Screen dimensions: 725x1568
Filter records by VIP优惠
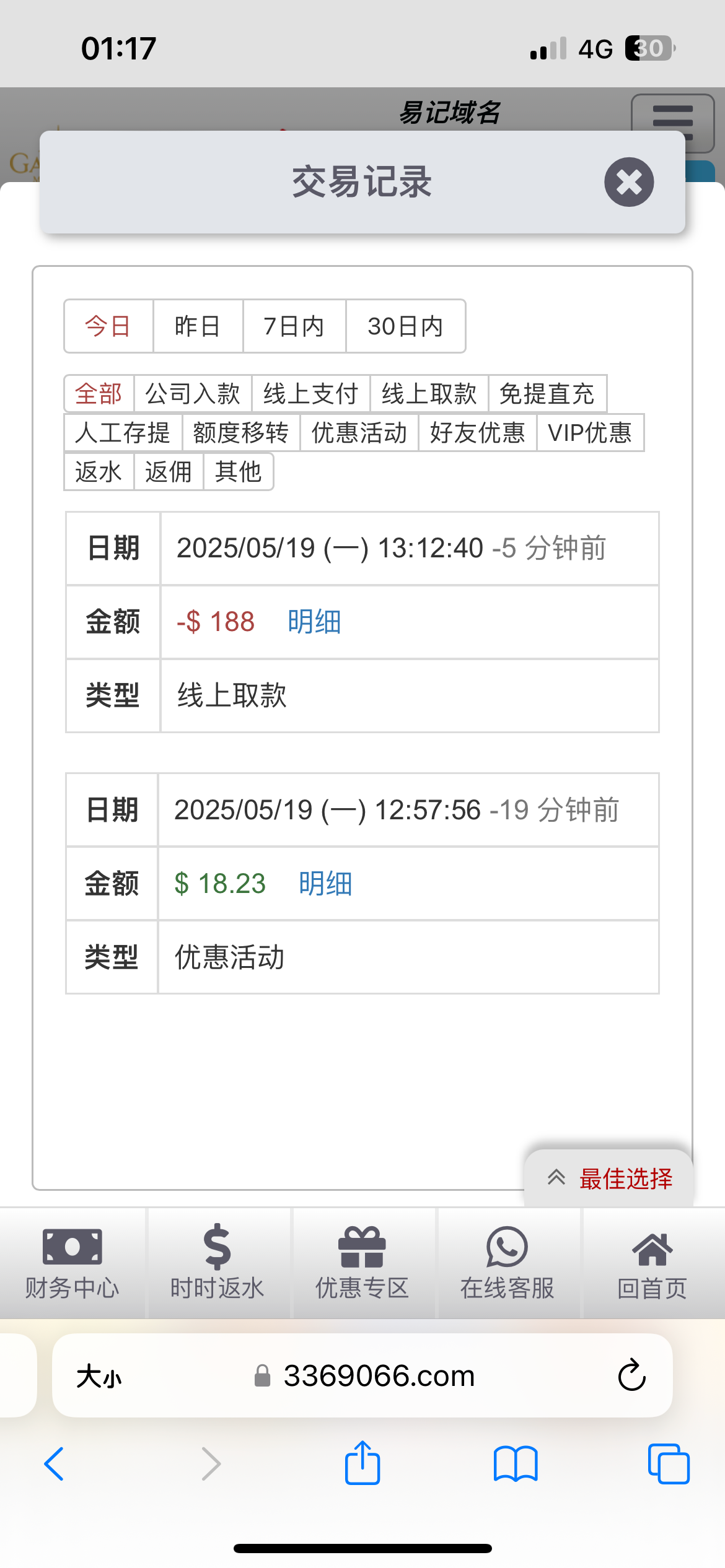click(x=590, y=433)
